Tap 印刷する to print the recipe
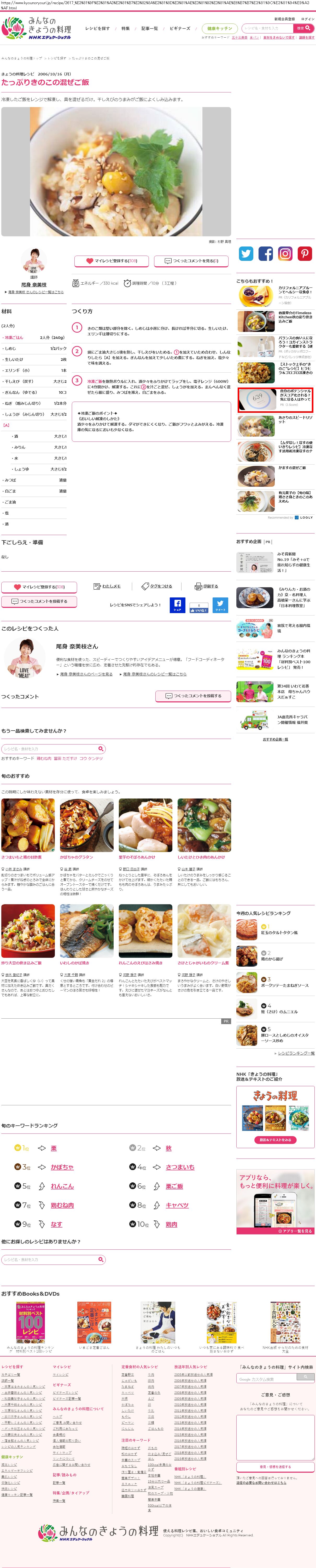Image resolution: width=316 pixels, height=1568 pixels. tap(206, 586)
